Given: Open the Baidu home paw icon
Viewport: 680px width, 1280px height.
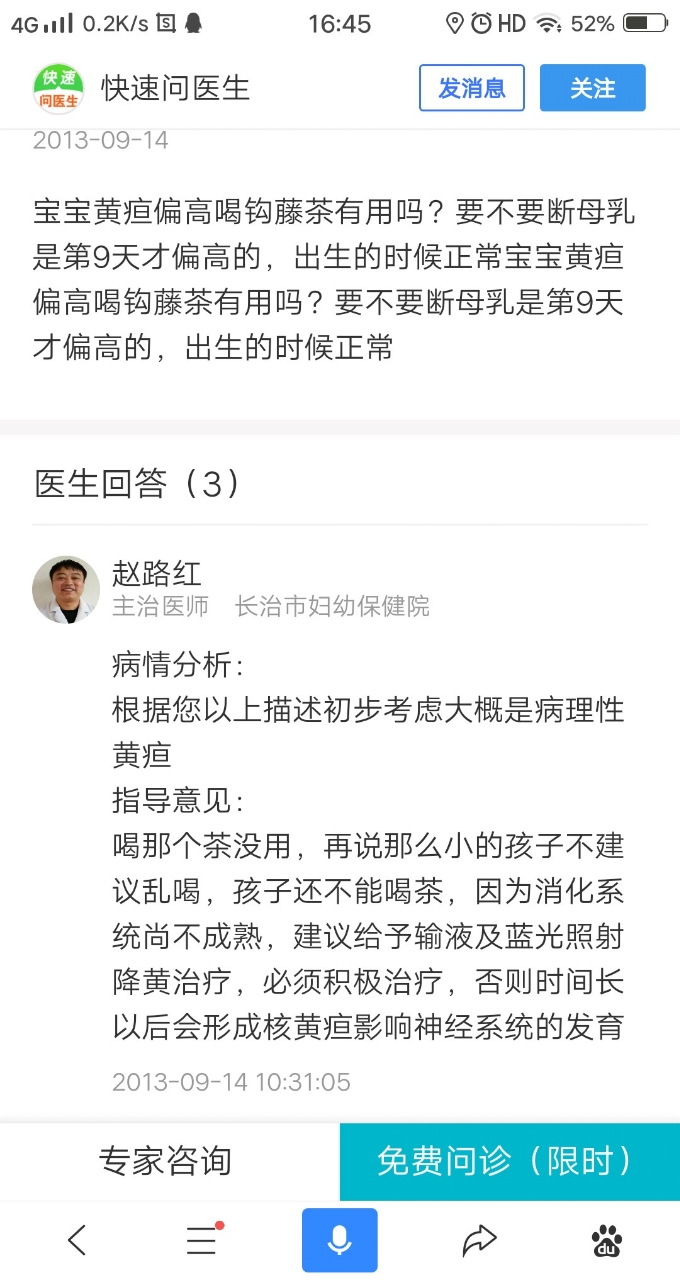Looking at the screenshot, I should pos(606,1241).
